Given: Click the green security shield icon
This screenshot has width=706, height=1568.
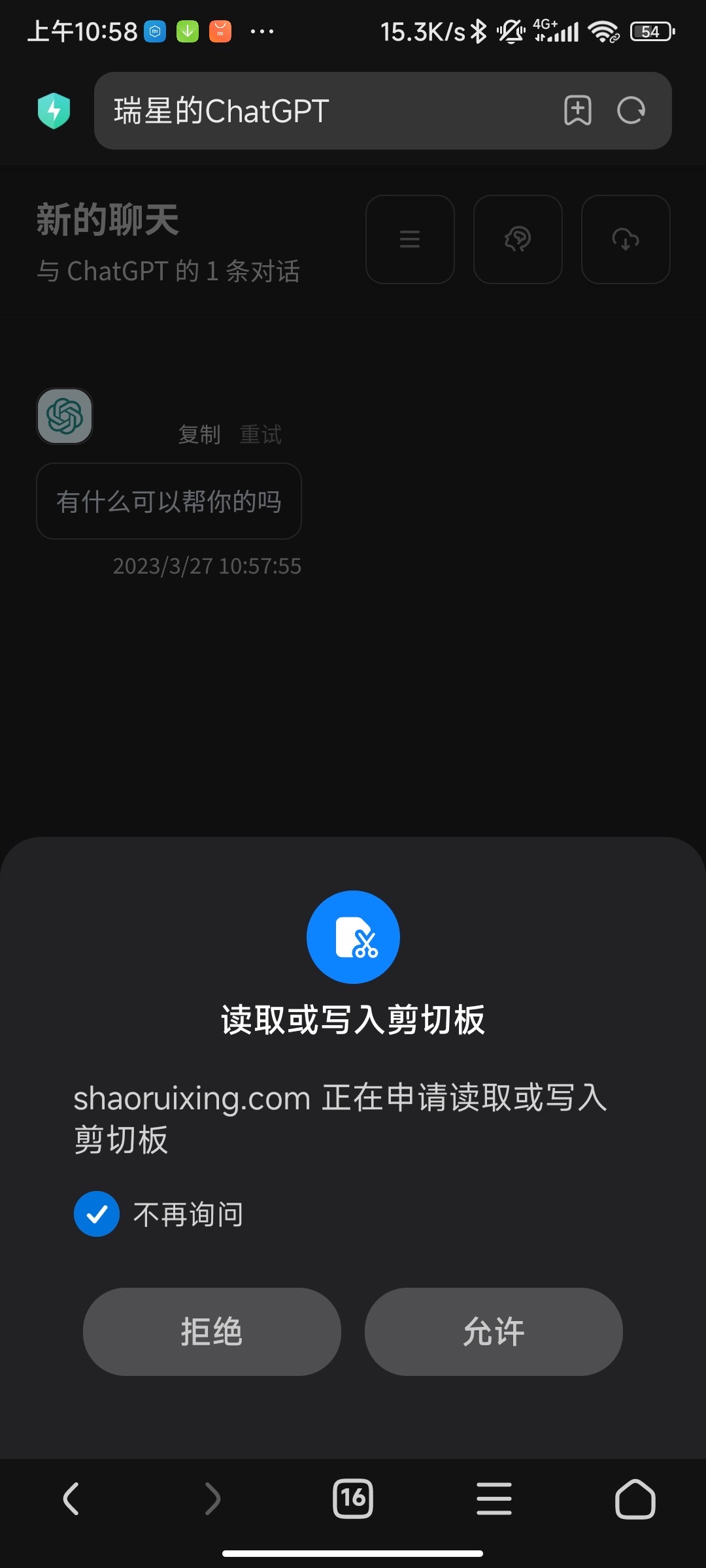Looking at the screenshot, I should 54,111.
